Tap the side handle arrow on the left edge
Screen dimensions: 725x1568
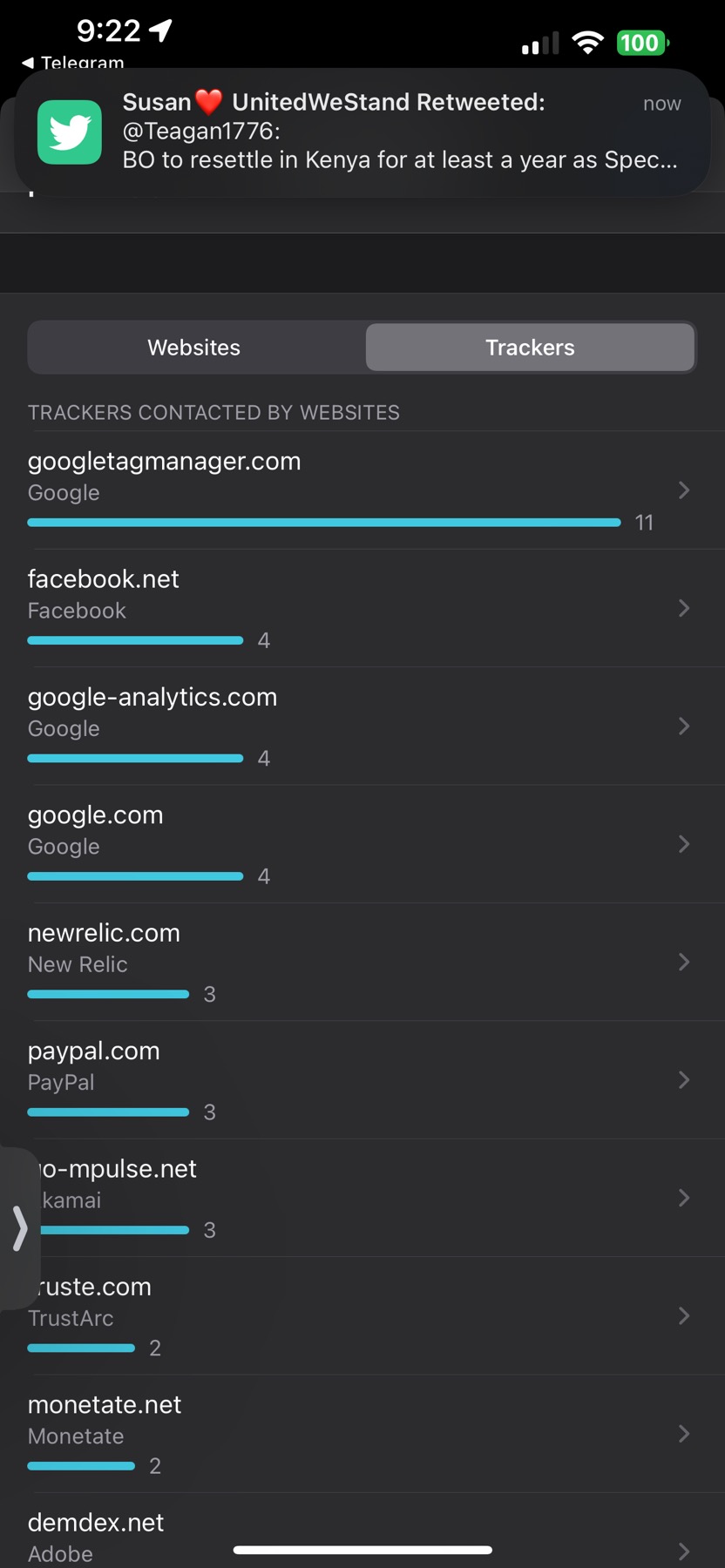19,1228
